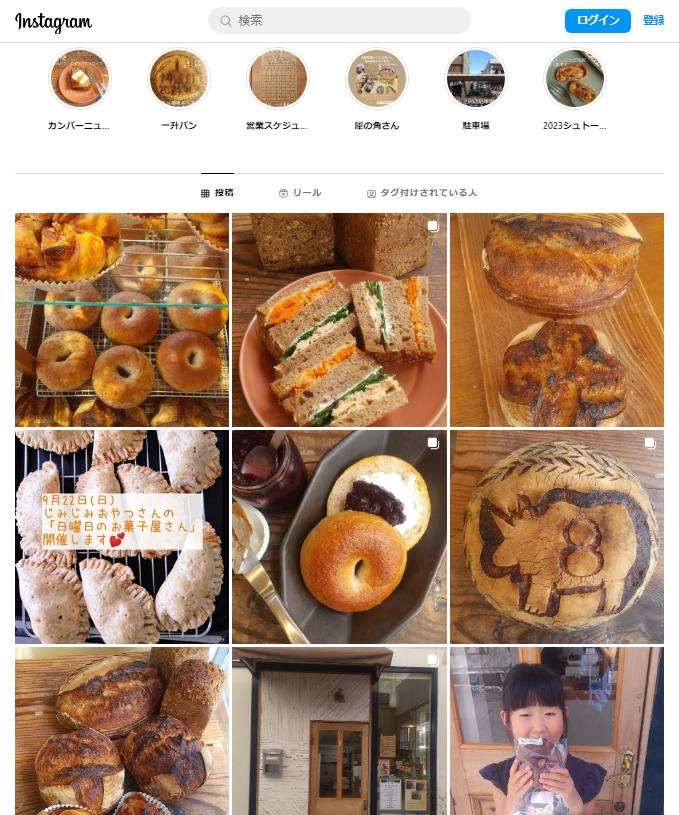This screenshot has height=815, width=679.
Task: Open the bagel with red bean paste post
Action: click(339, 537)
